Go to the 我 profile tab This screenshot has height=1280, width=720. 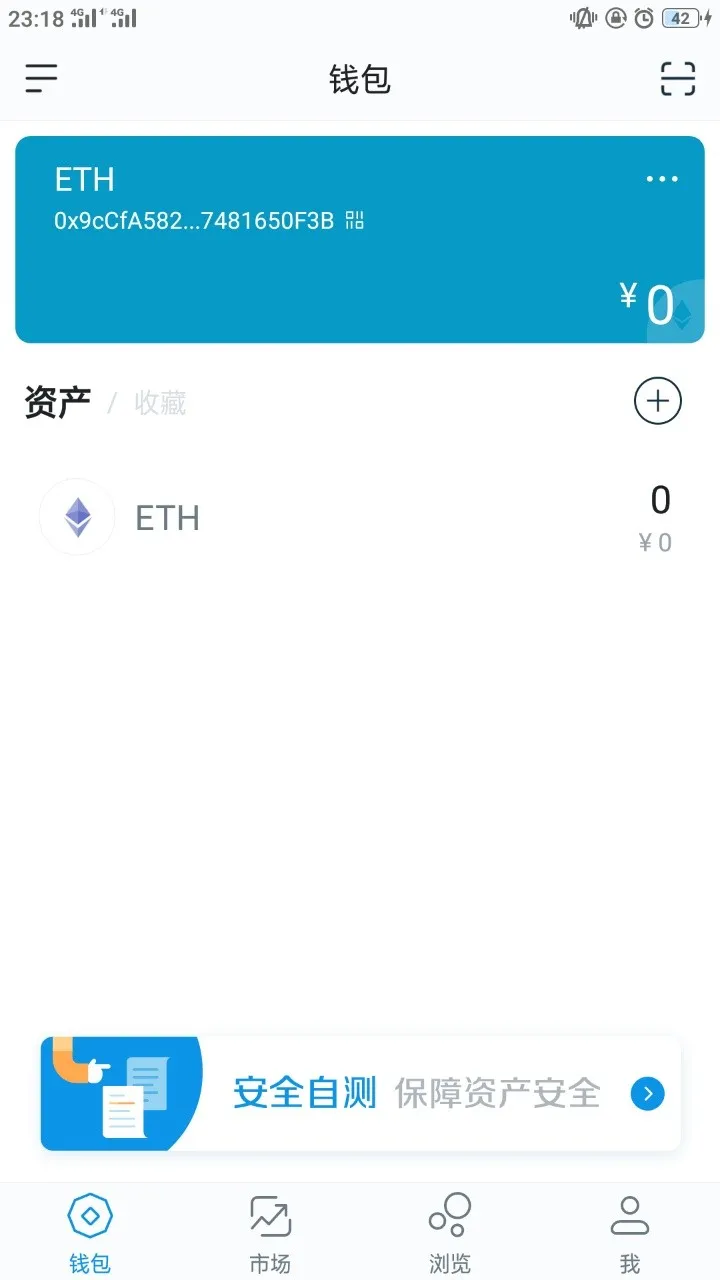click(630, 1234)
